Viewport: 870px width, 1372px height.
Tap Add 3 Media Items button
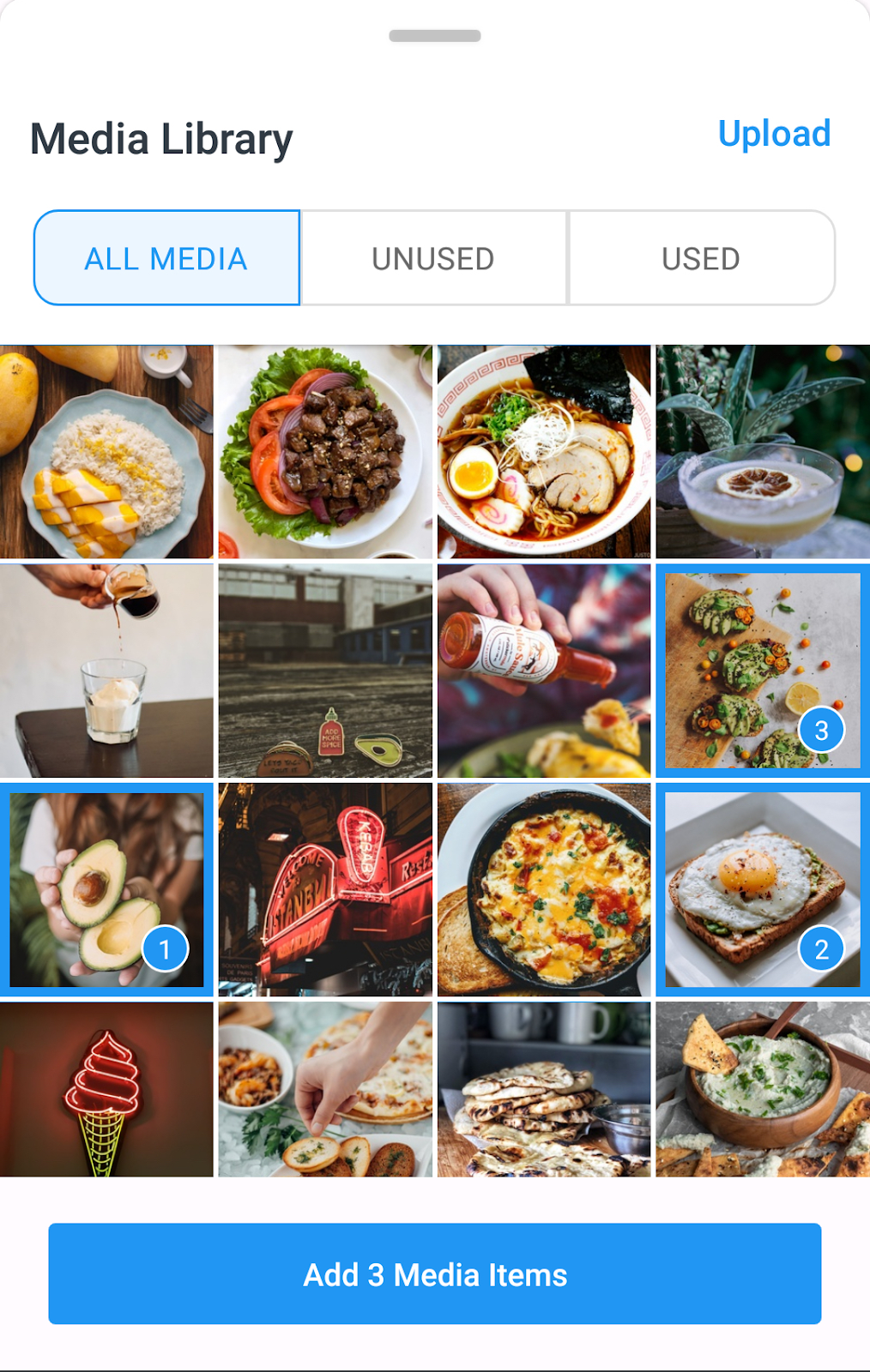tap(434, 1273)
